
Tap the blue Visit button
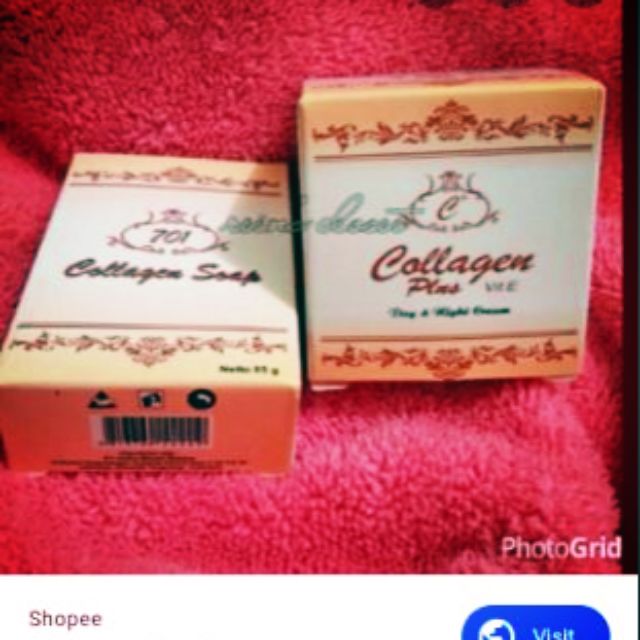pos(537,625)
